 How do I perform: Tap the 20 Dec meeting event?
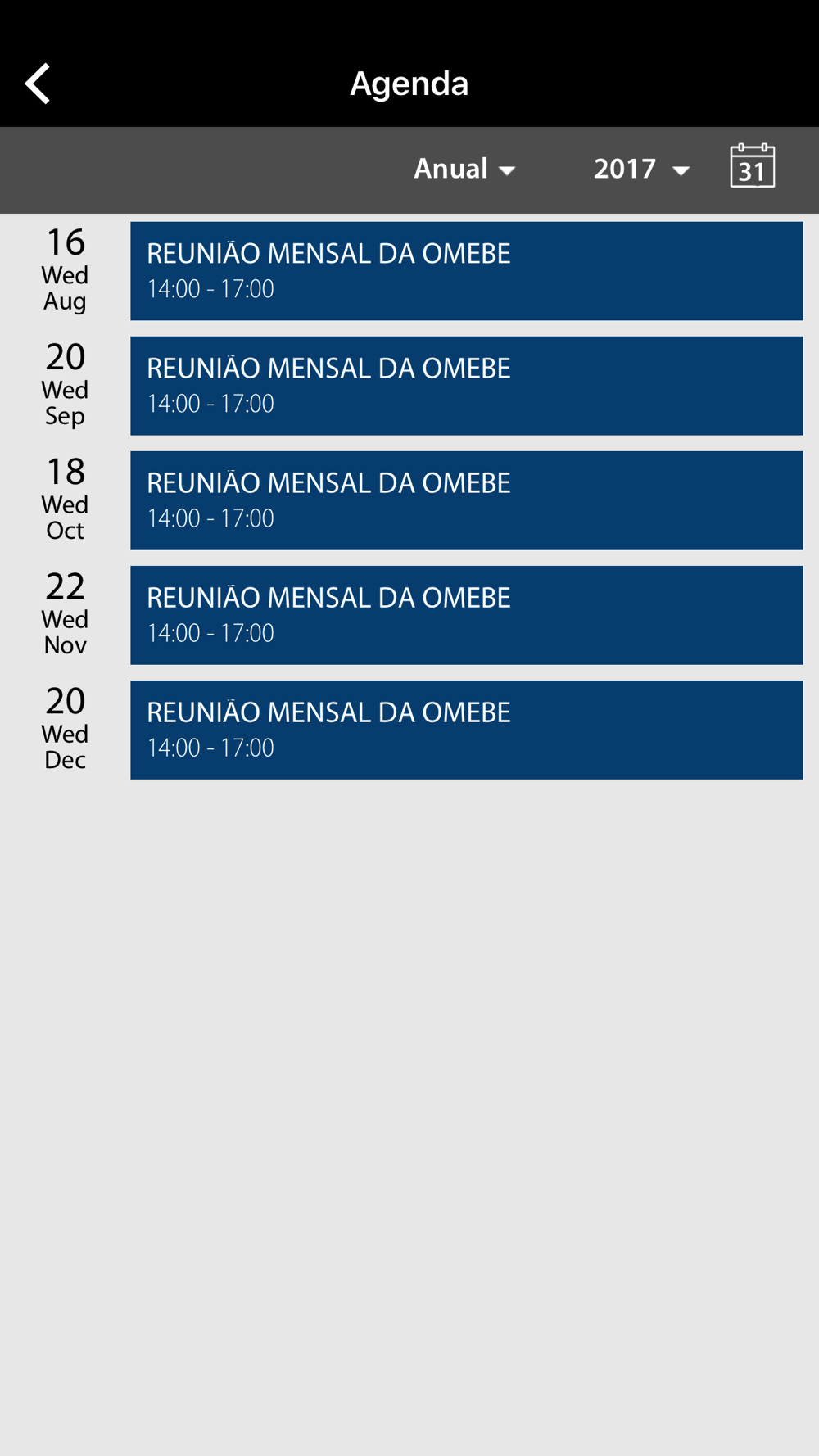[466, 730]
